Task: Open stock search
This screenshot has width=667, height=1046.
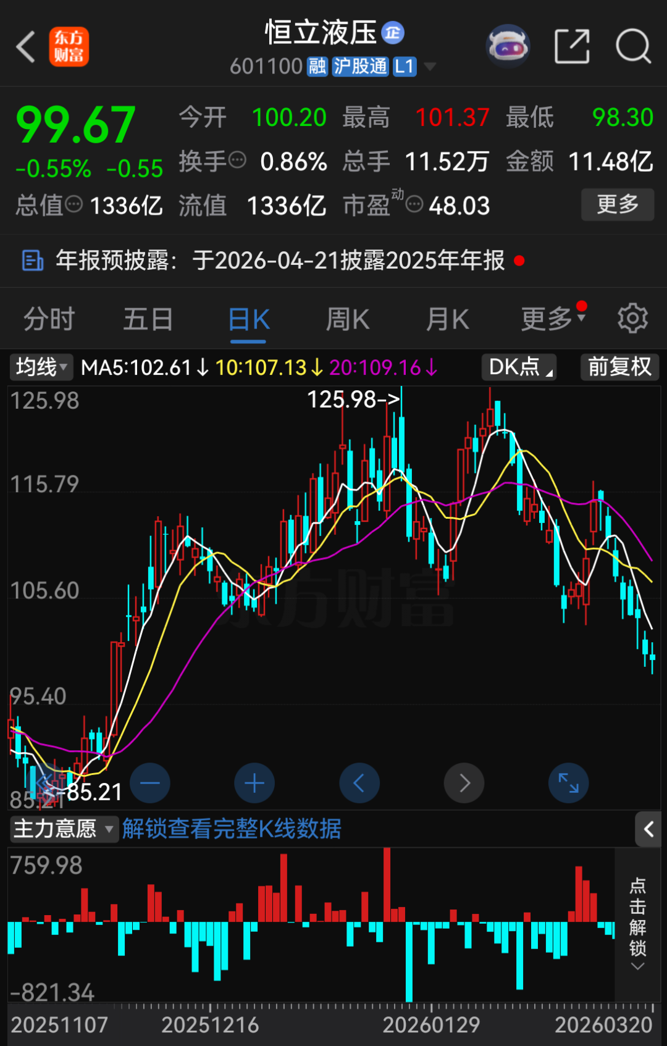Action: coord(633,46)
